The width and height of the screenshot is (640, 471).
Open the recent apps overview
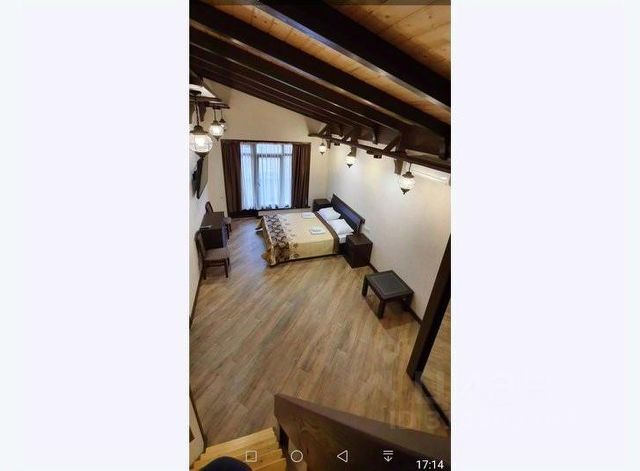point(251,456)
